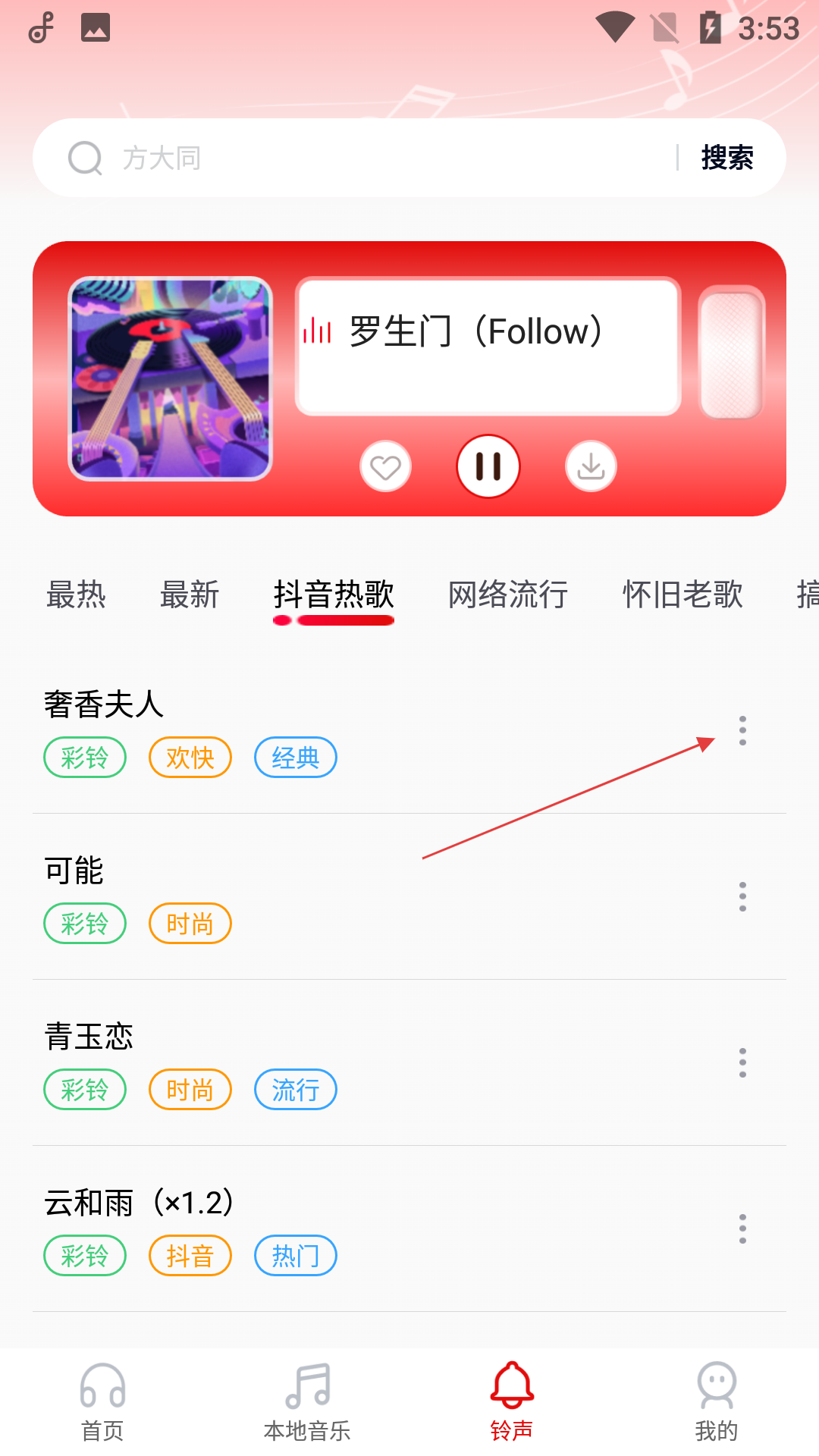Download the current ringtone
Viewport: 819px width, 1456px height.
point(591,466)
